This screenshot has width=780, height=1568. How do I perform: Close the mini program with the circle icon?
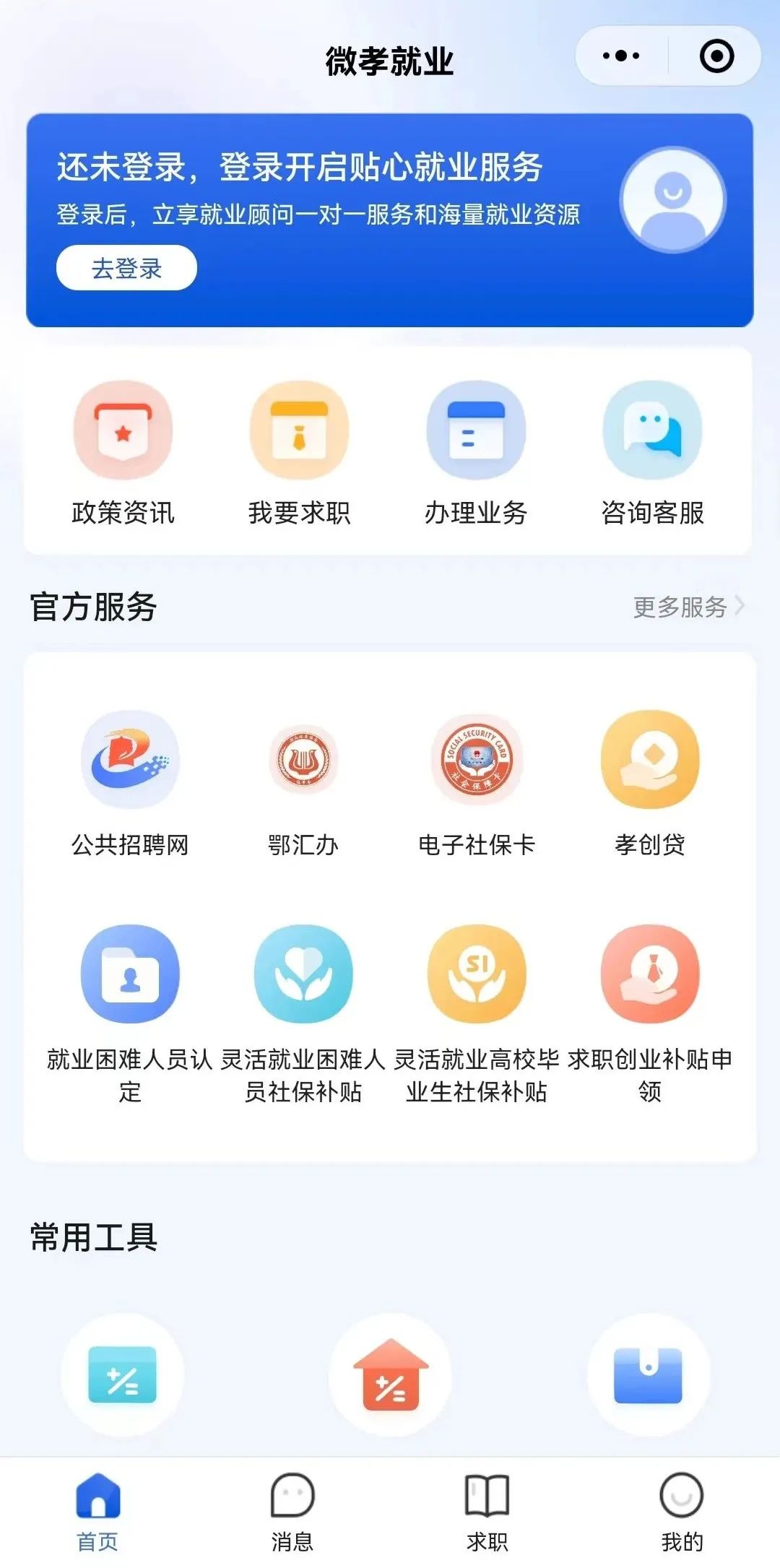click(x=716, y=56)
